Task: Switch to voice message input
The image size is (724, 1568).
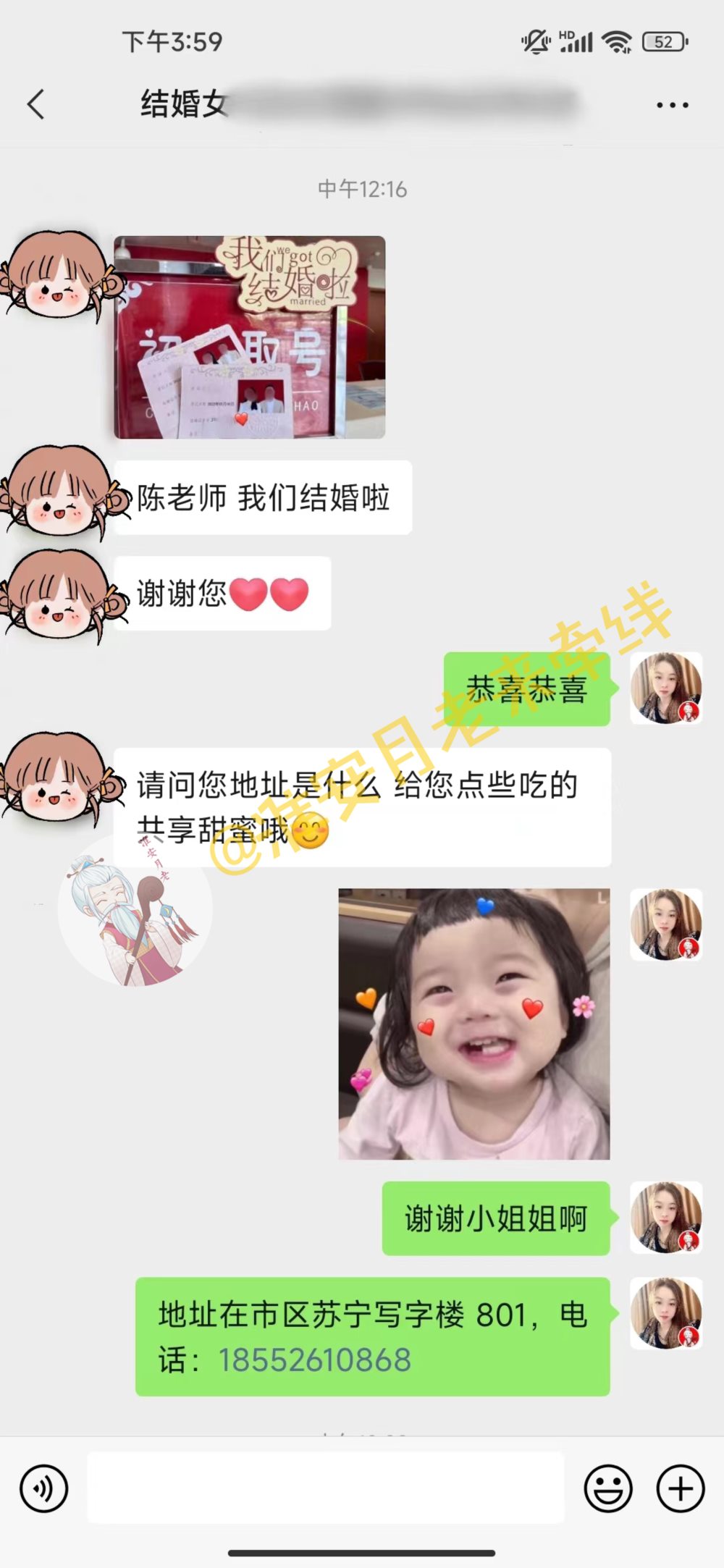Action: point(44,1488)
